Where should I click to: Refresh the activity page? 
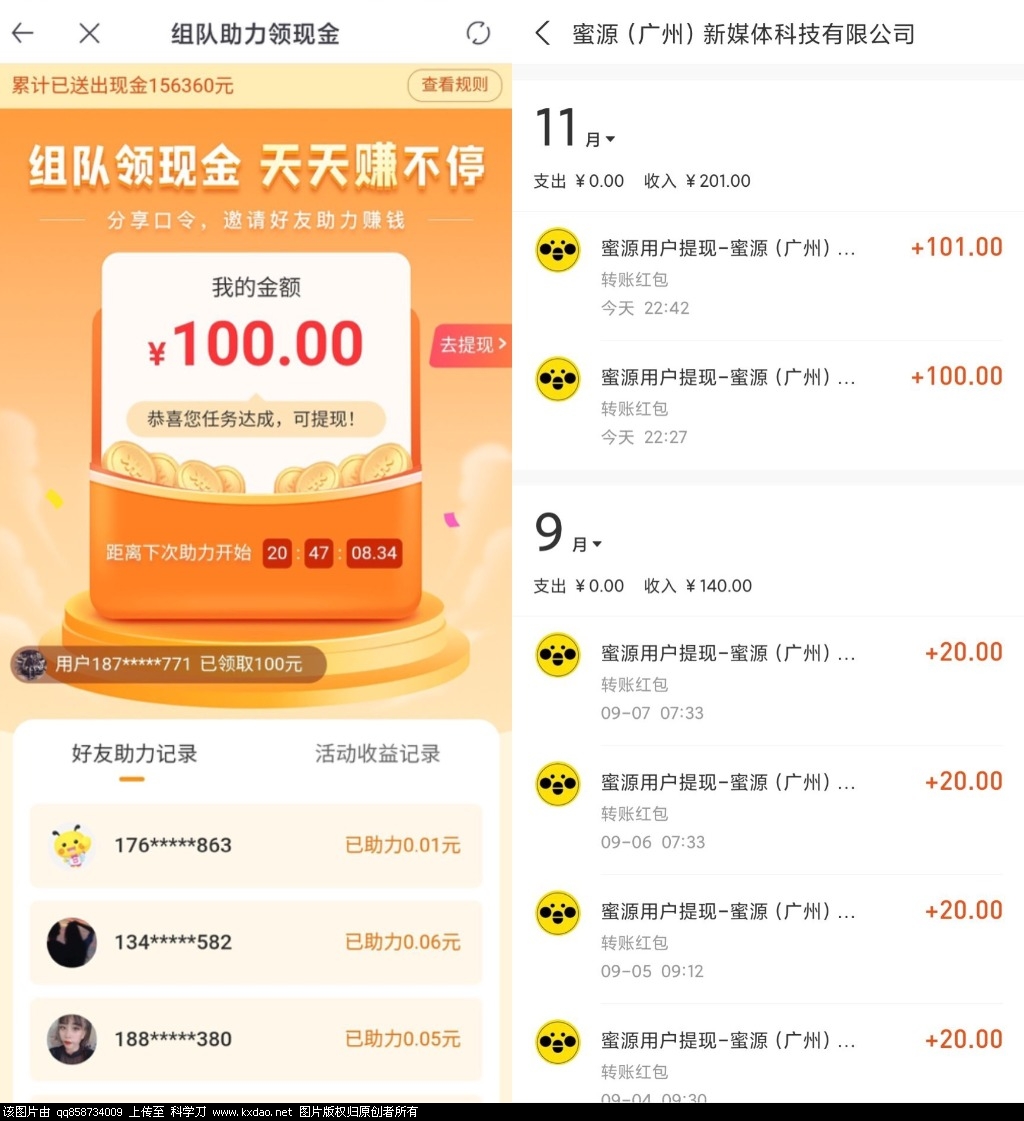pyautogui.click(x=478, y=33)
